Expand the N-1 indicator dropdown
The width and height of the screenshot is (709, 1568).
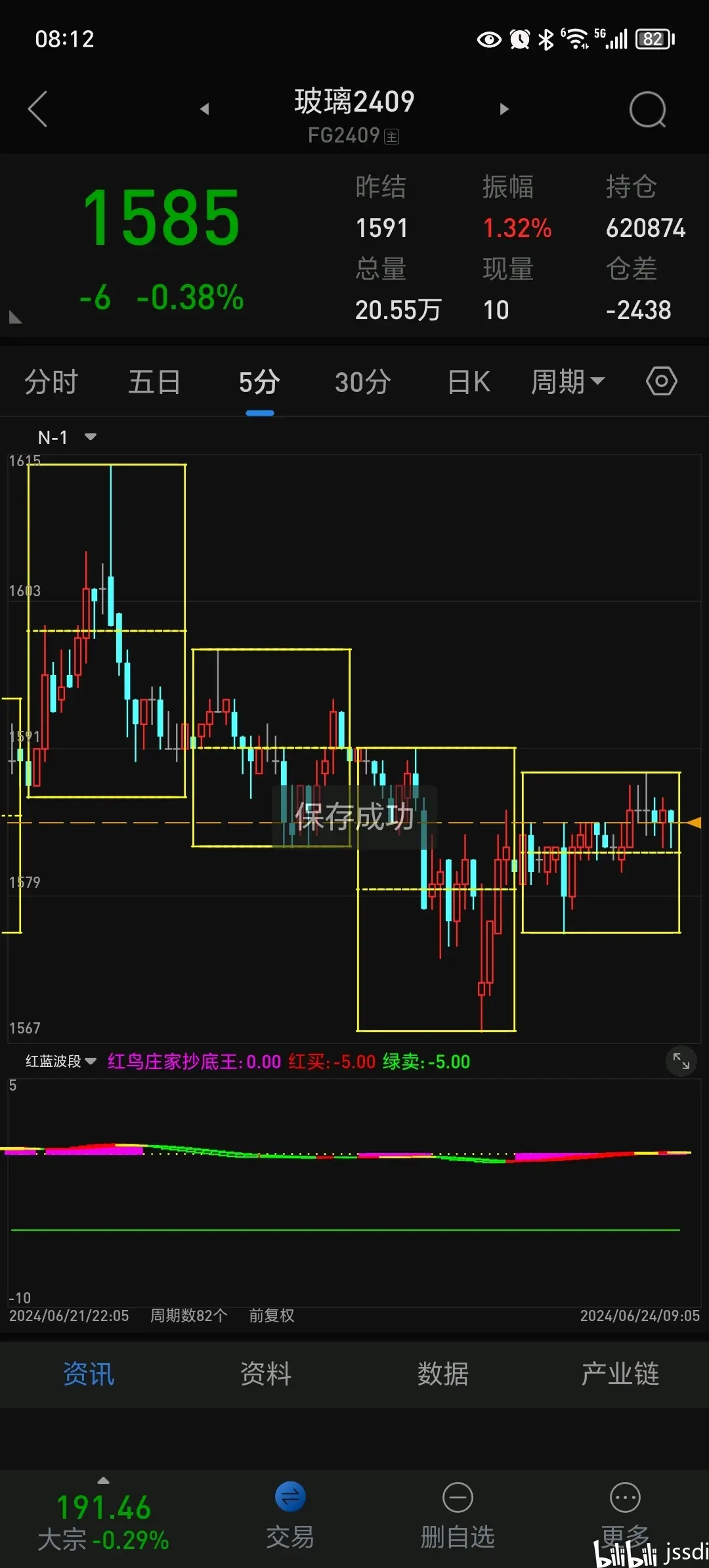coord(67,437)
